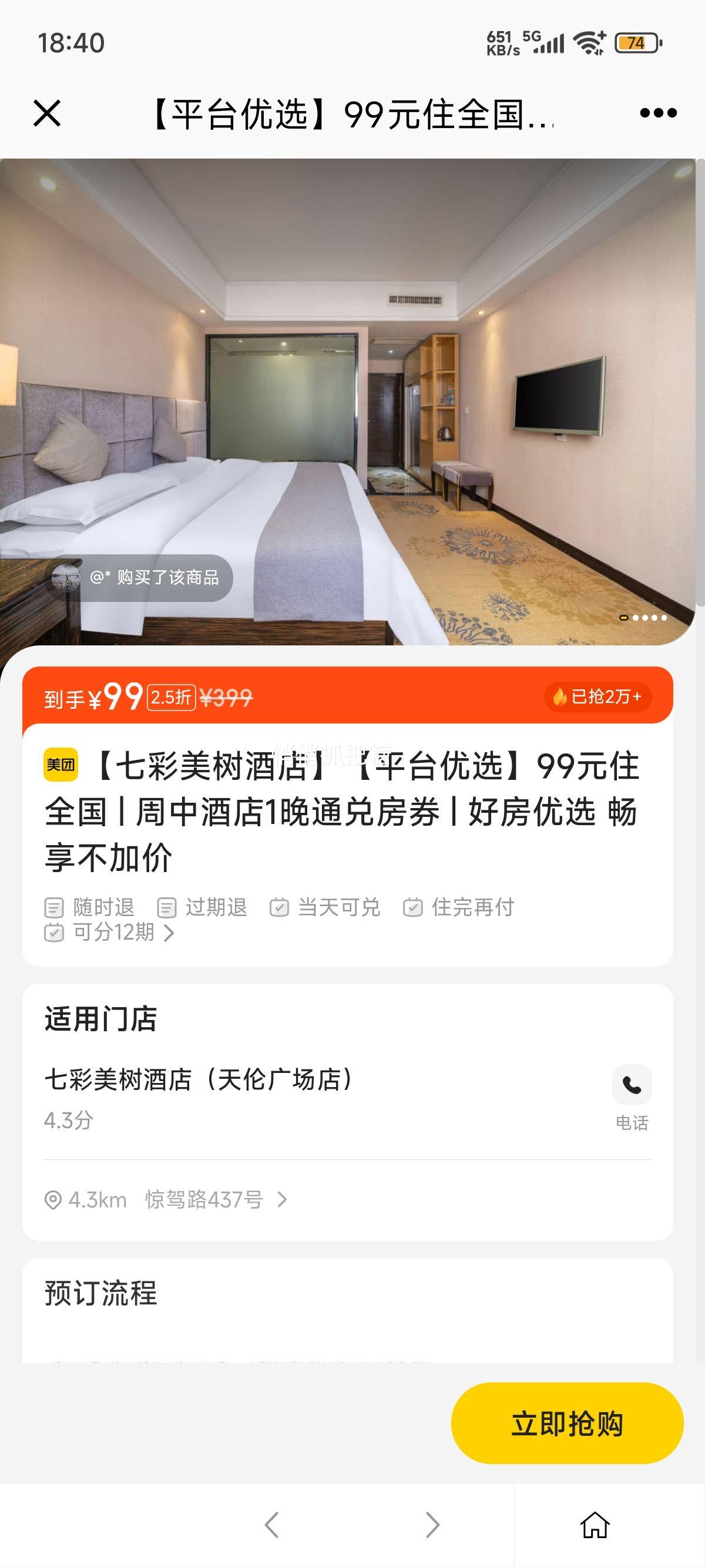
Task: Open the three-dot overflow menu
Action: point(658,113)
